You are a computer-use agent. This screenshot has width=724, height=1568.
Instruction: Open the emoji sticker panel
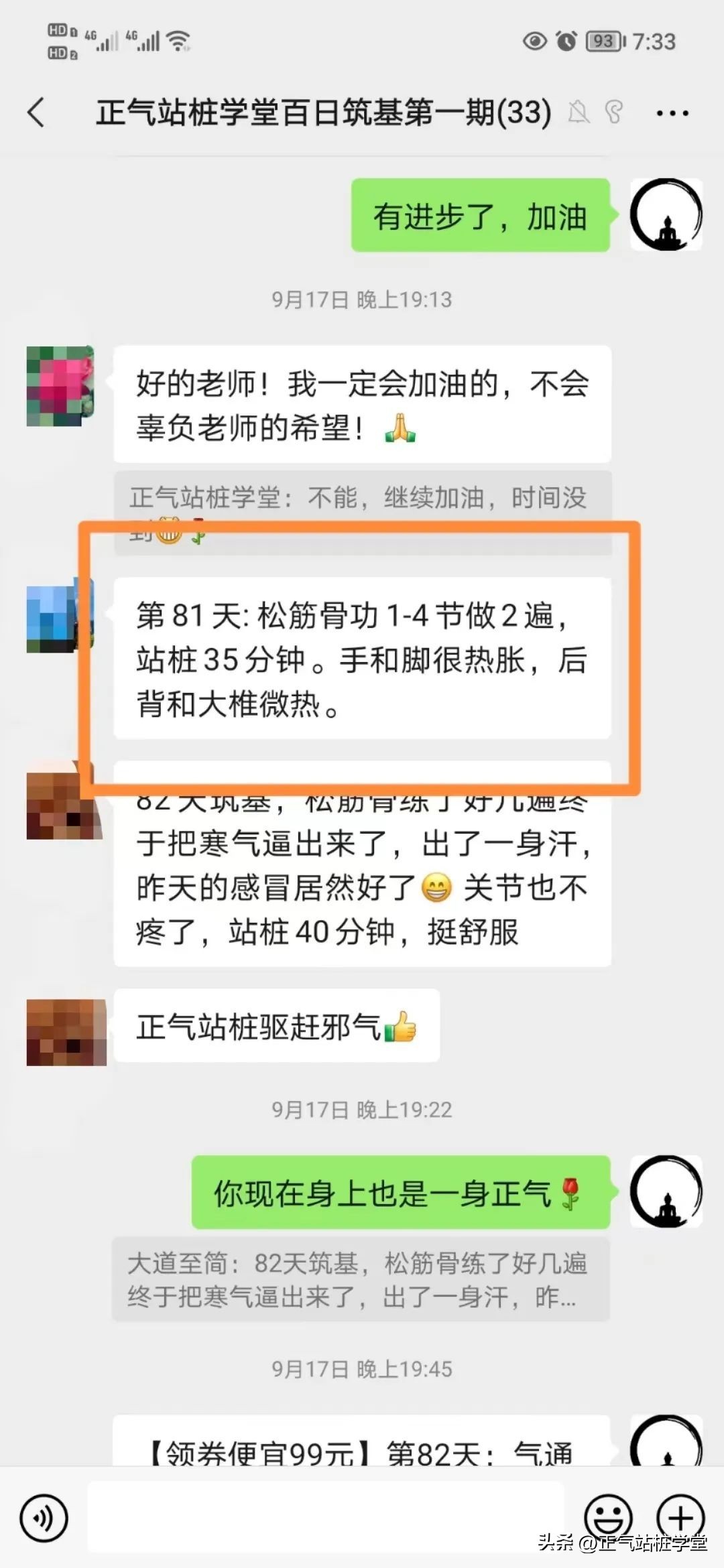pos(608,1517)
